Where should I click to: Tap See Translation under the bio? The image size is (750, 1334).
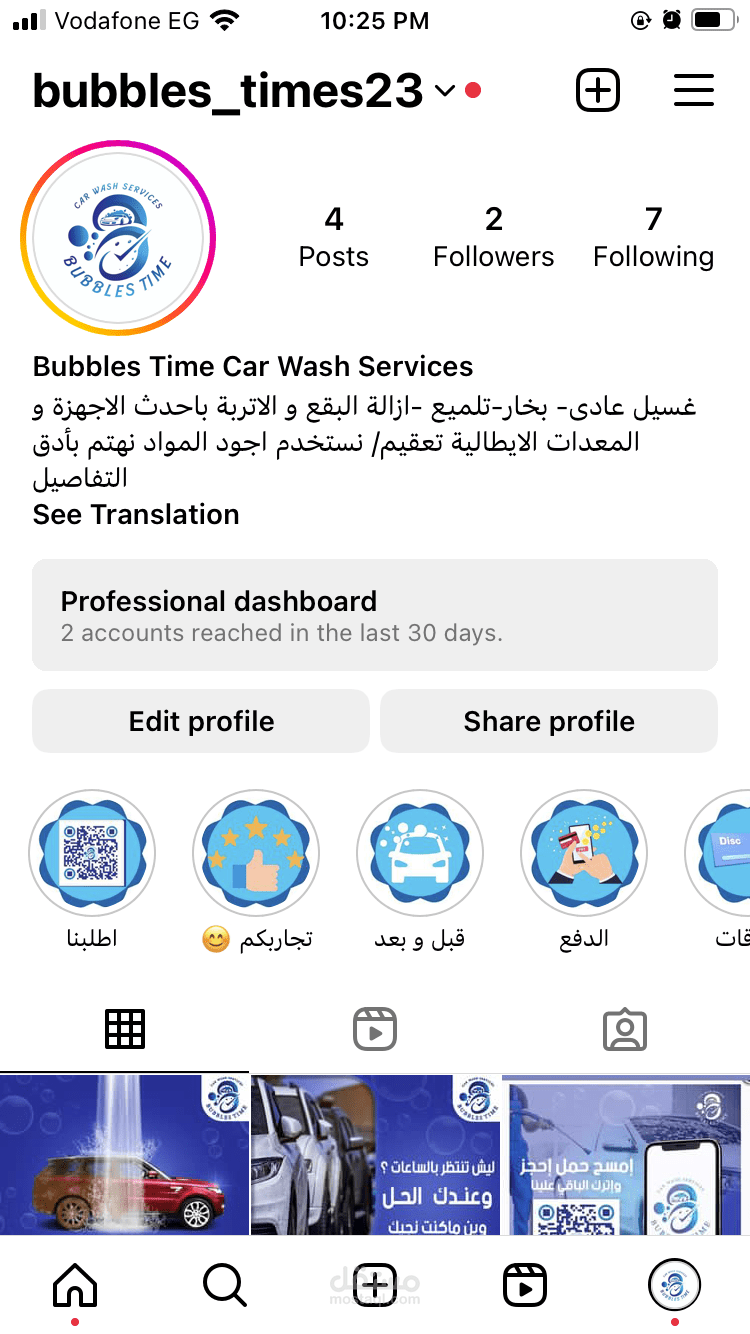pyautogui.click(x=136, y=514)
